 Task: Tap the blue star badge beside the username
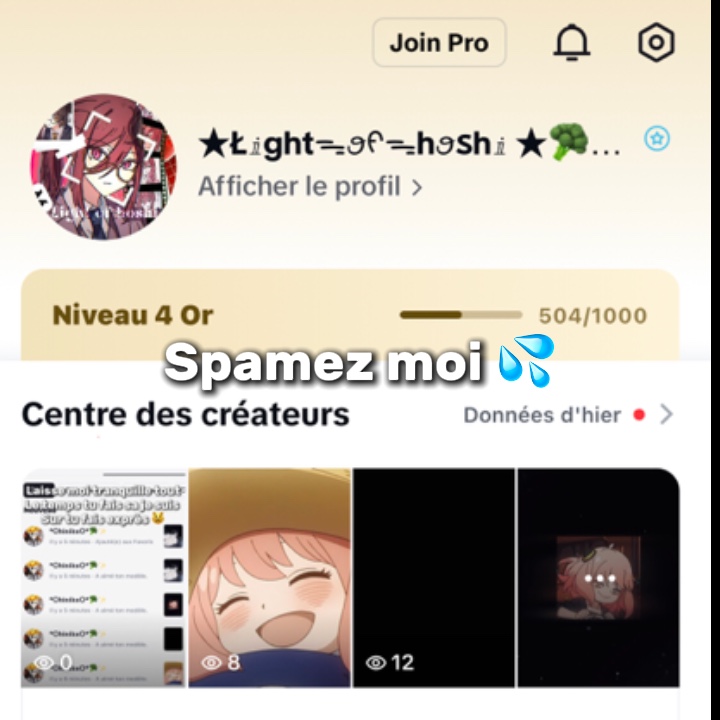657,139
